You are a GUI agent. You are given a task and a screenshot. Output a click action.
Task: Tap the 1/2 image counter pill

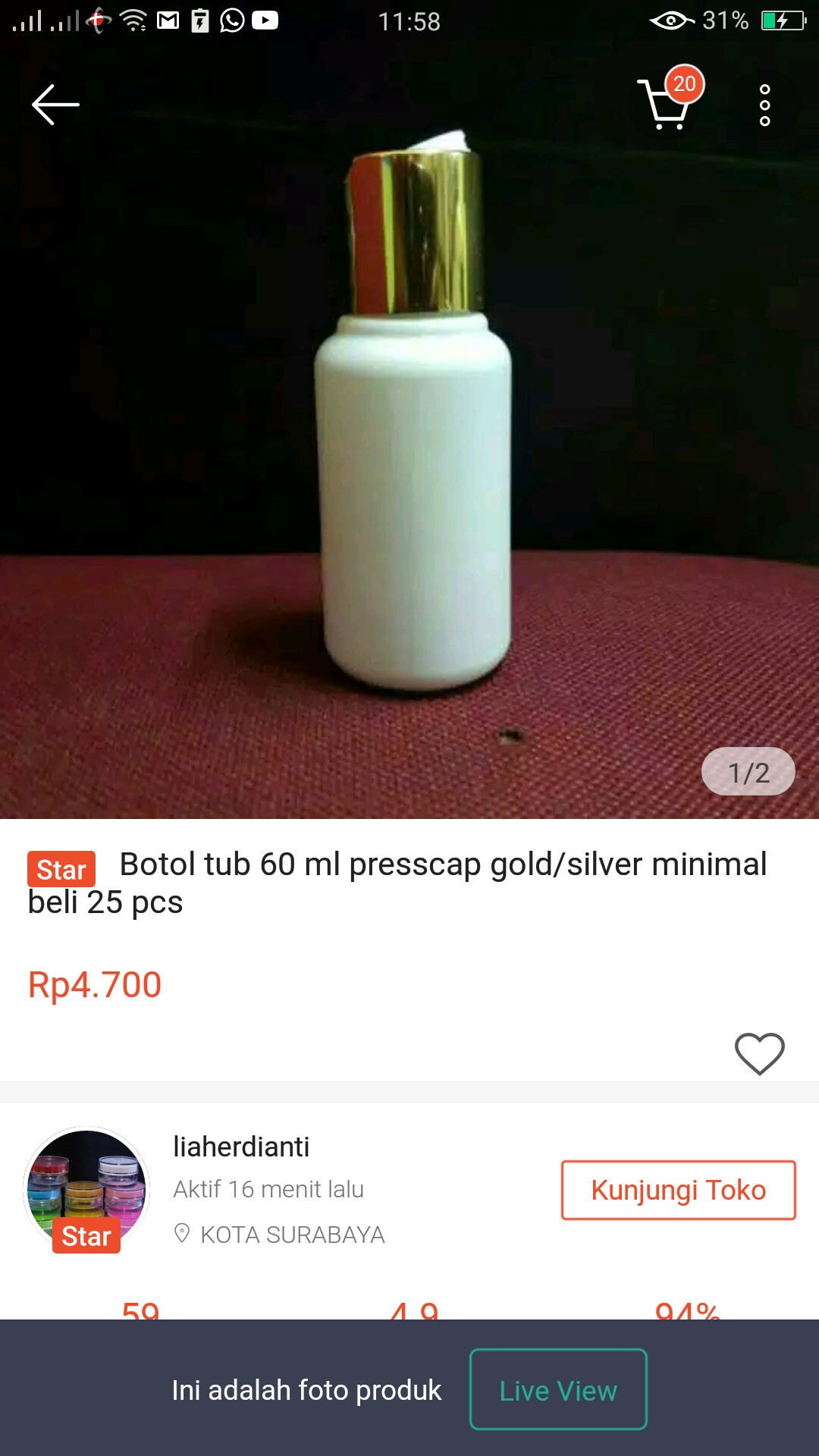click(748, 771)
